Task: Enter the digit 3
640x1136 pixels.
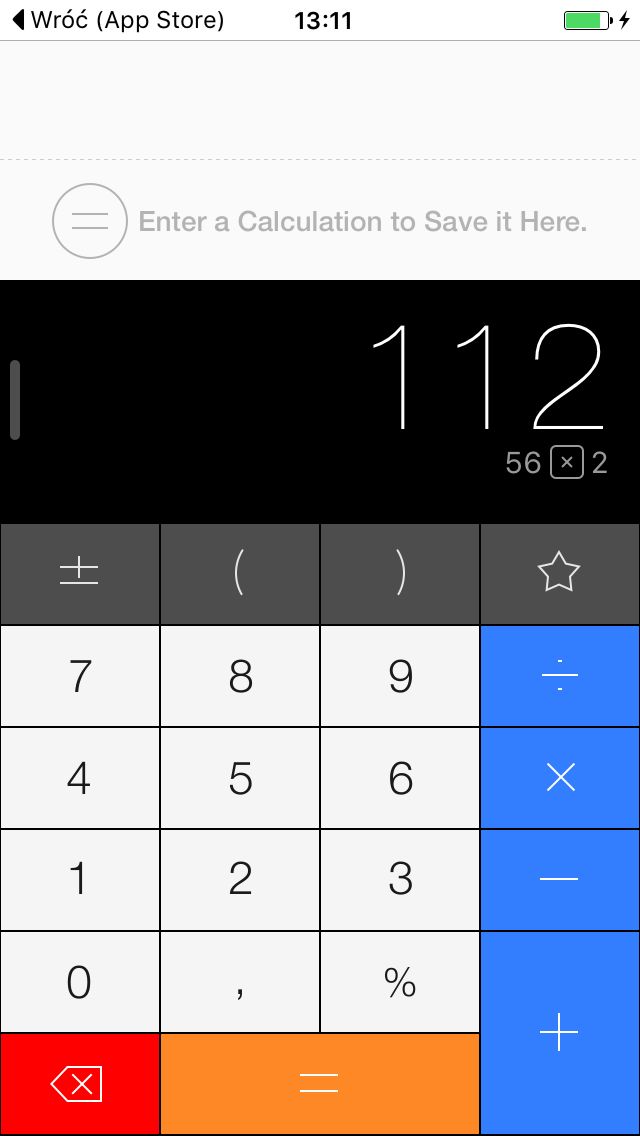Action: 400,880
